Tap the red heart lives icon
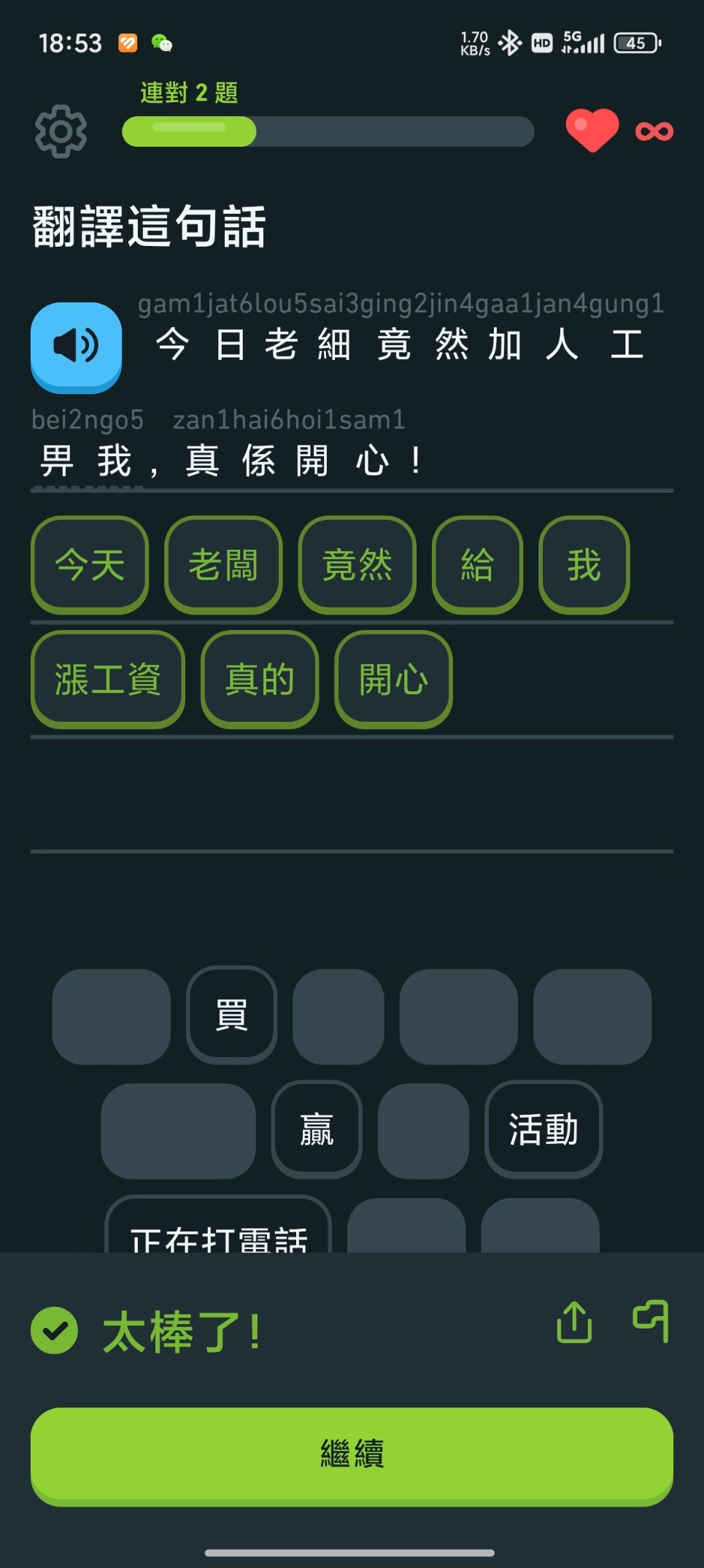Image resolution: width=704 pixels, height=1568 pixels. pyautogui.click(x=592, y=130)
